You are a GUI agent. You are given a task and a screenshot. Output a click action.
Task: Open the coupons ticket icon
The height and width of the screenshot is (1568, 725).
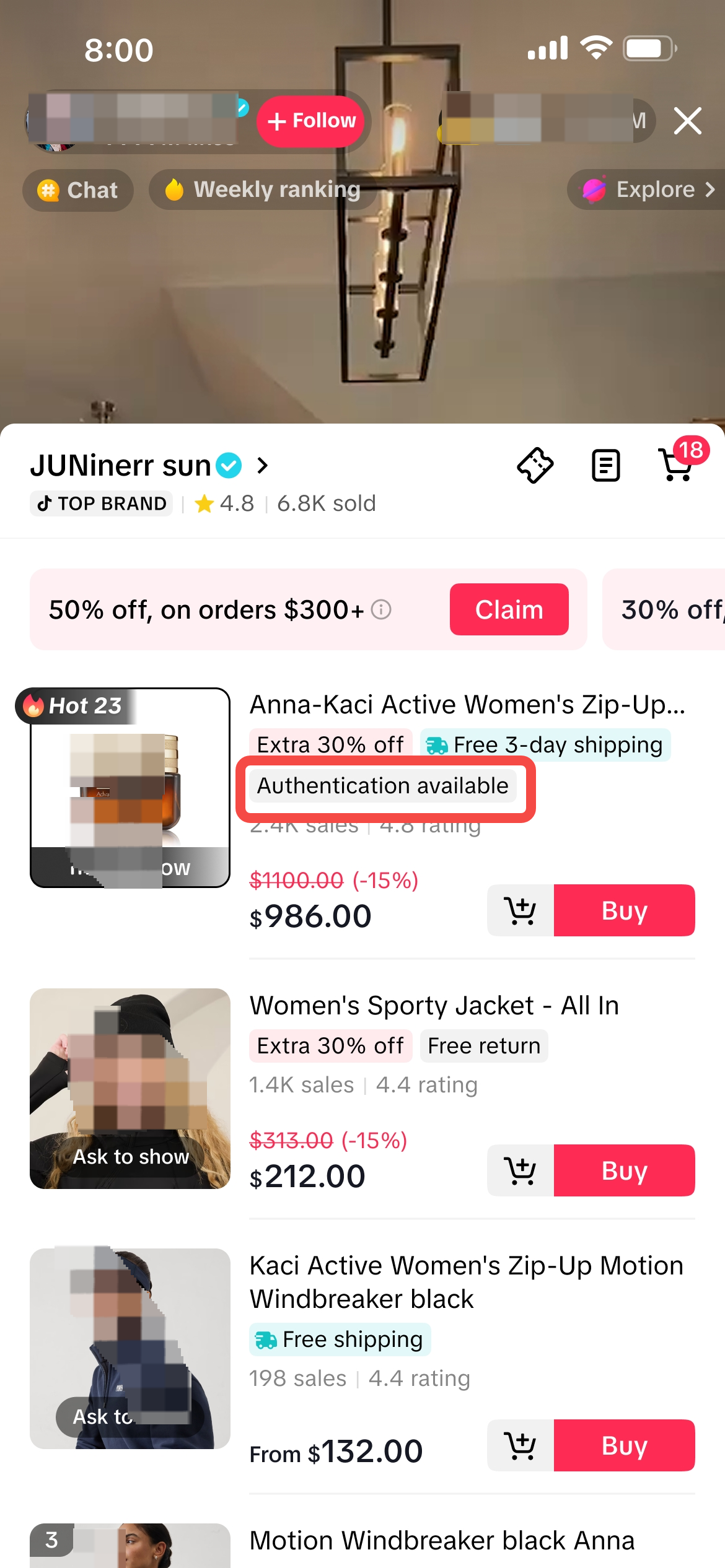point(535,465)
